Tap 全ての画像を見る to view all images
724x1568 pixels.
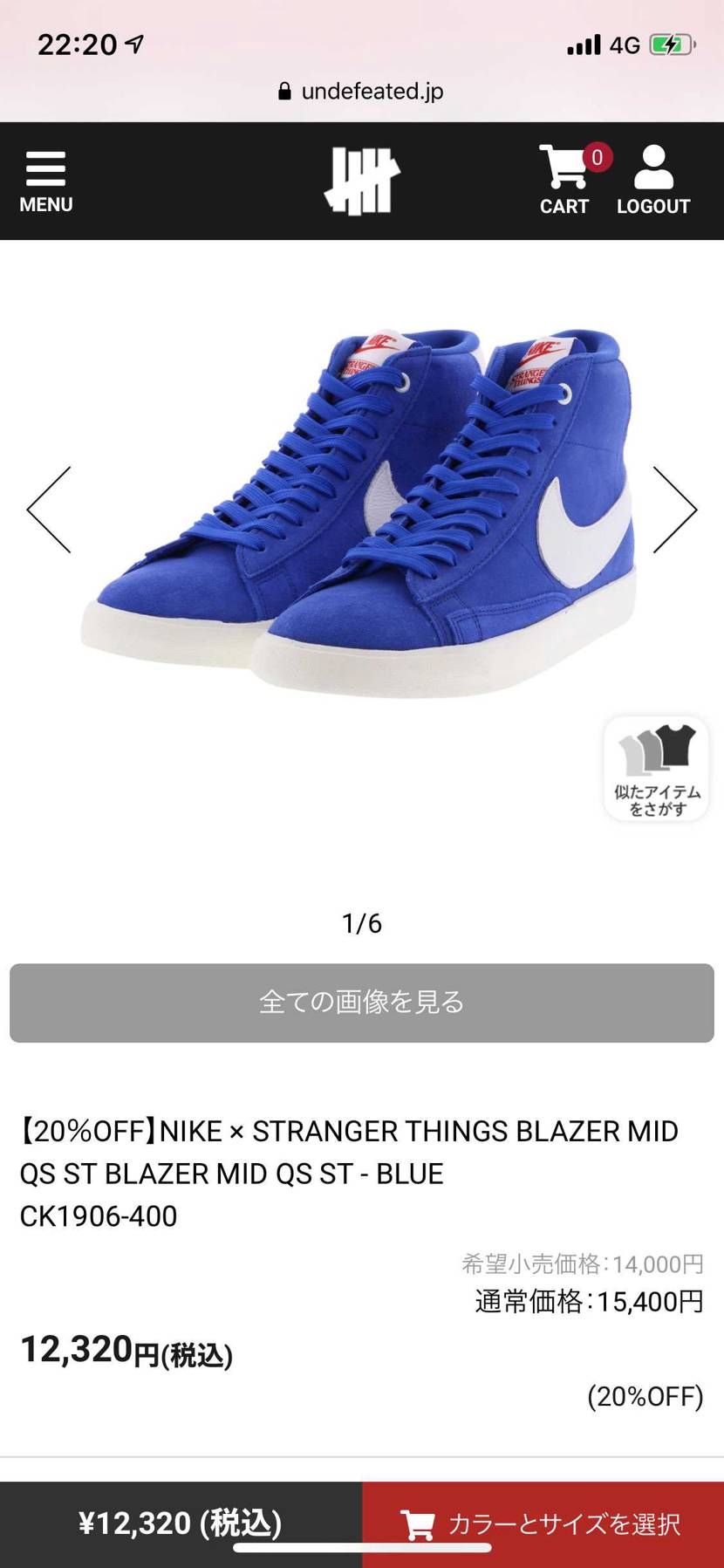[x=362, y=1003]
